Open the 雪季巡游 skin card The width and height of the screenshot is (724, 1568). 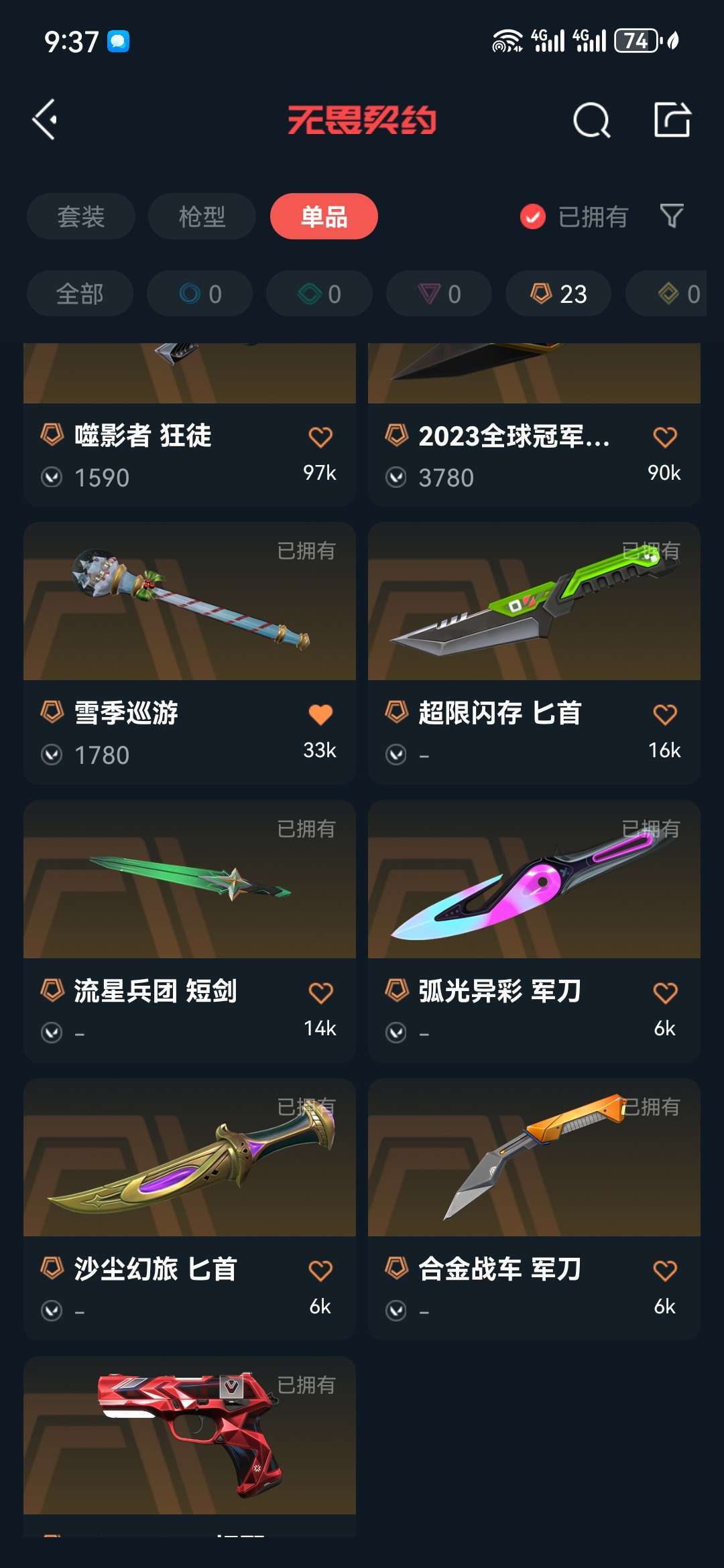click(x=190, y=653)
